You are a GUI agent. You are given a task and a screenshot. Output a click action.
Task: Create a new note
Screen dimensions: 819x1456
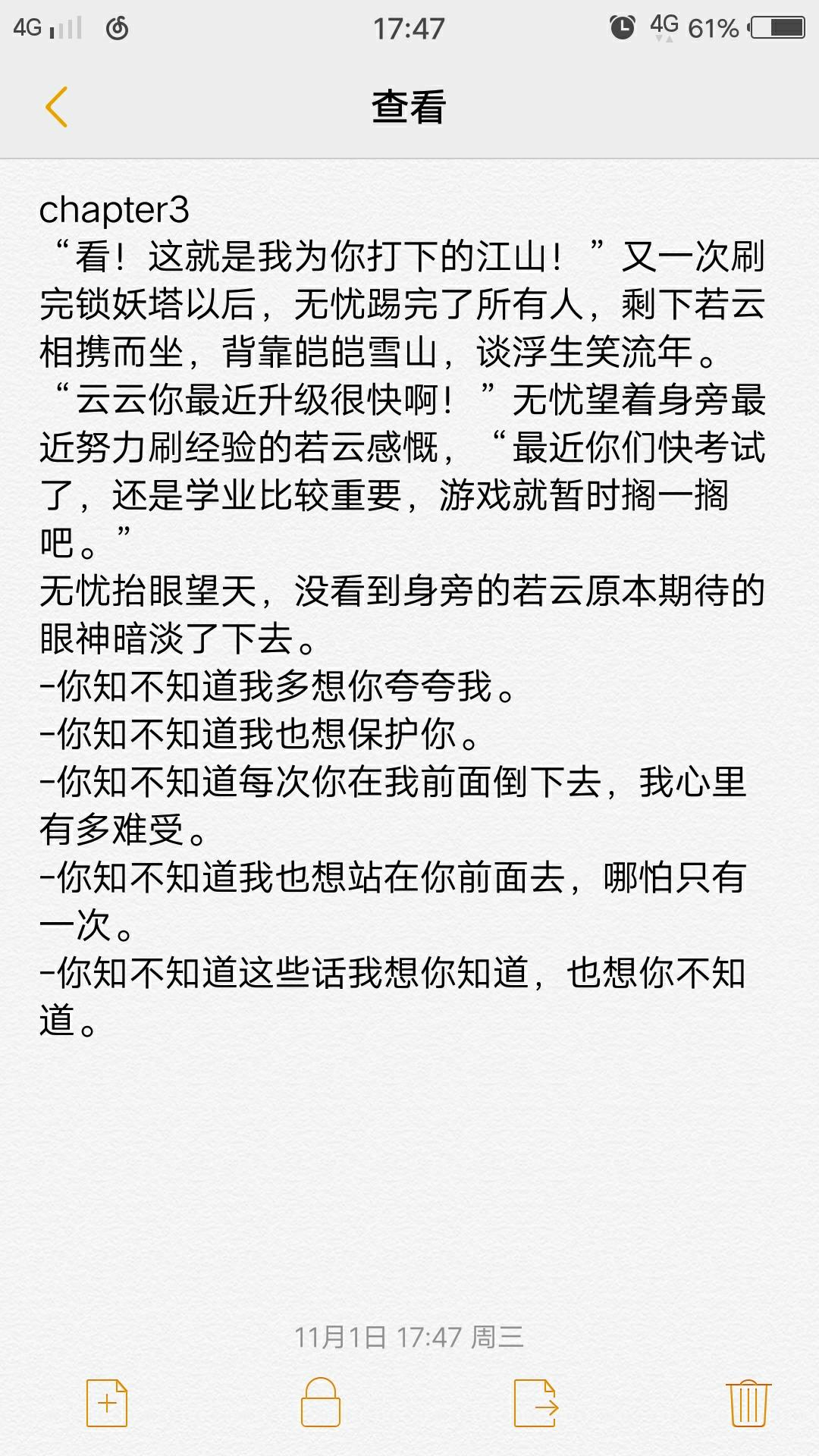[107, 1404]
